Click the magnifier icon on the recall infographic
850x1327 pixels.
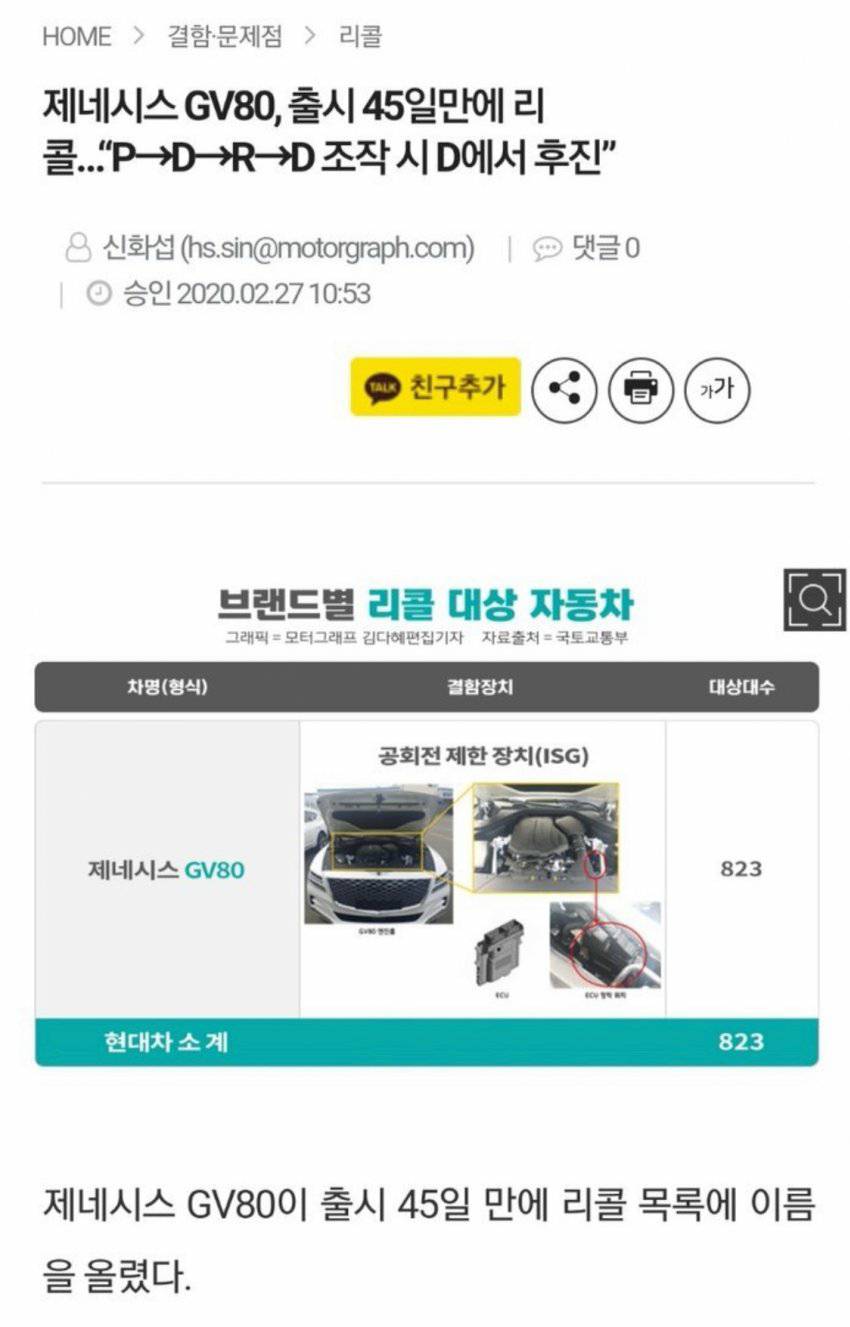814,602
